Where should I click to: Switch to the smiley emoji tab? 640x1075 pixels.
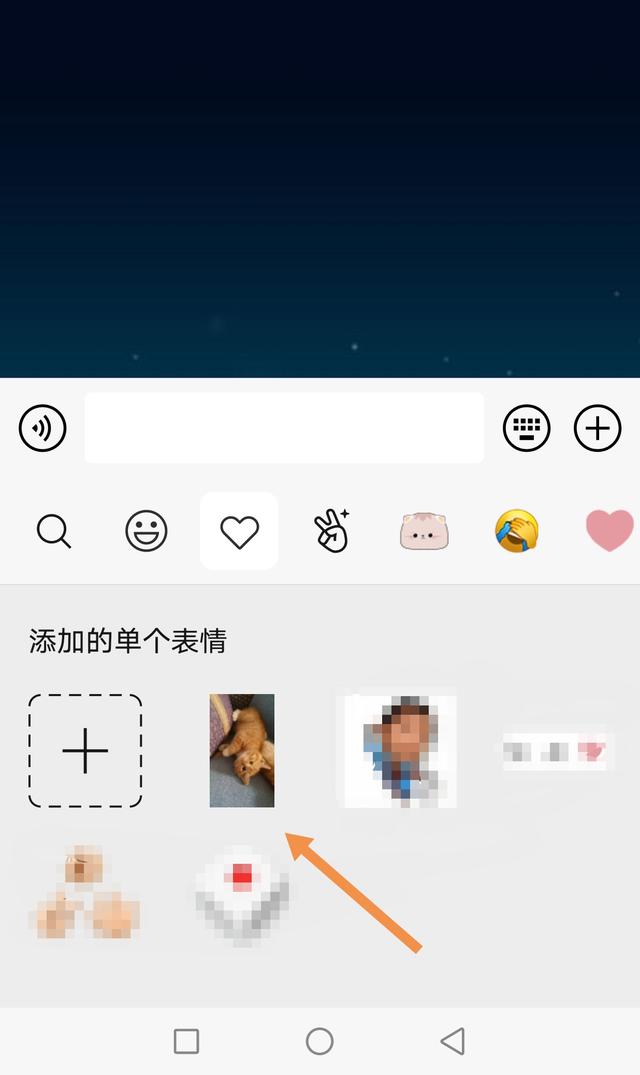pyautogui.click(x=146, y=531)
